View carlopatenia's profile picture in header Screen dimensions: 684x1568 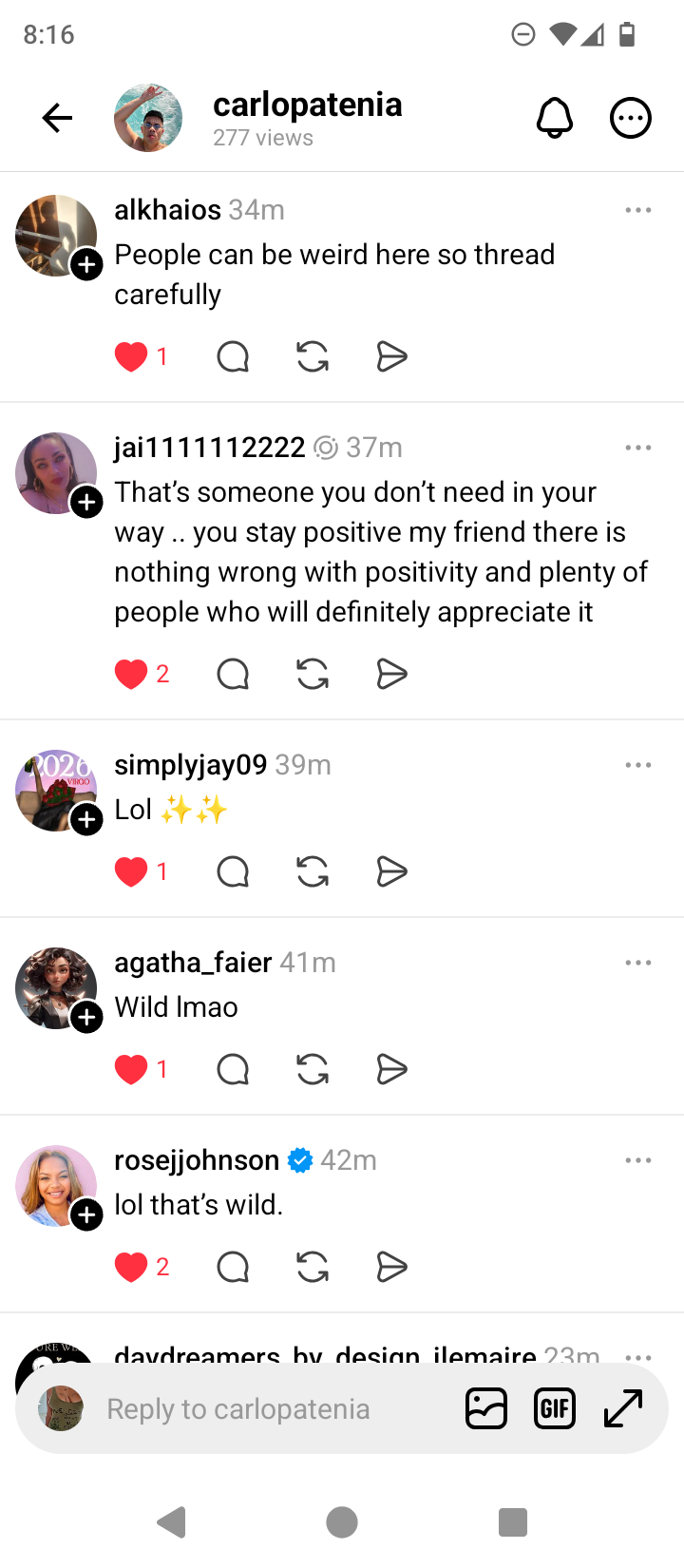pyautogui.click(x=148, y=118)
